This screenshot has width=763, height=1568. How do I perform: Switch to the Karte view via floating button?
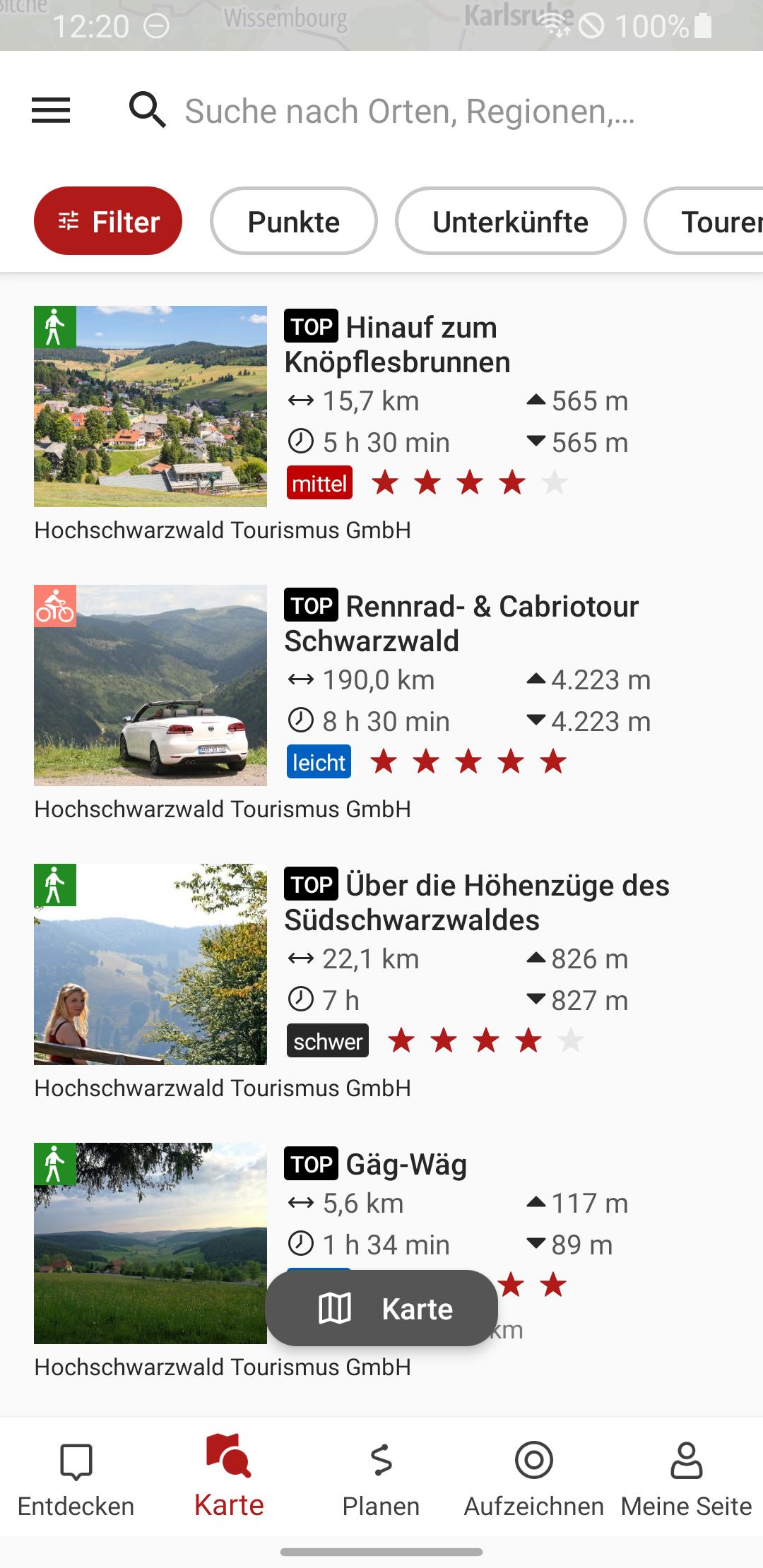(381, 1308)
